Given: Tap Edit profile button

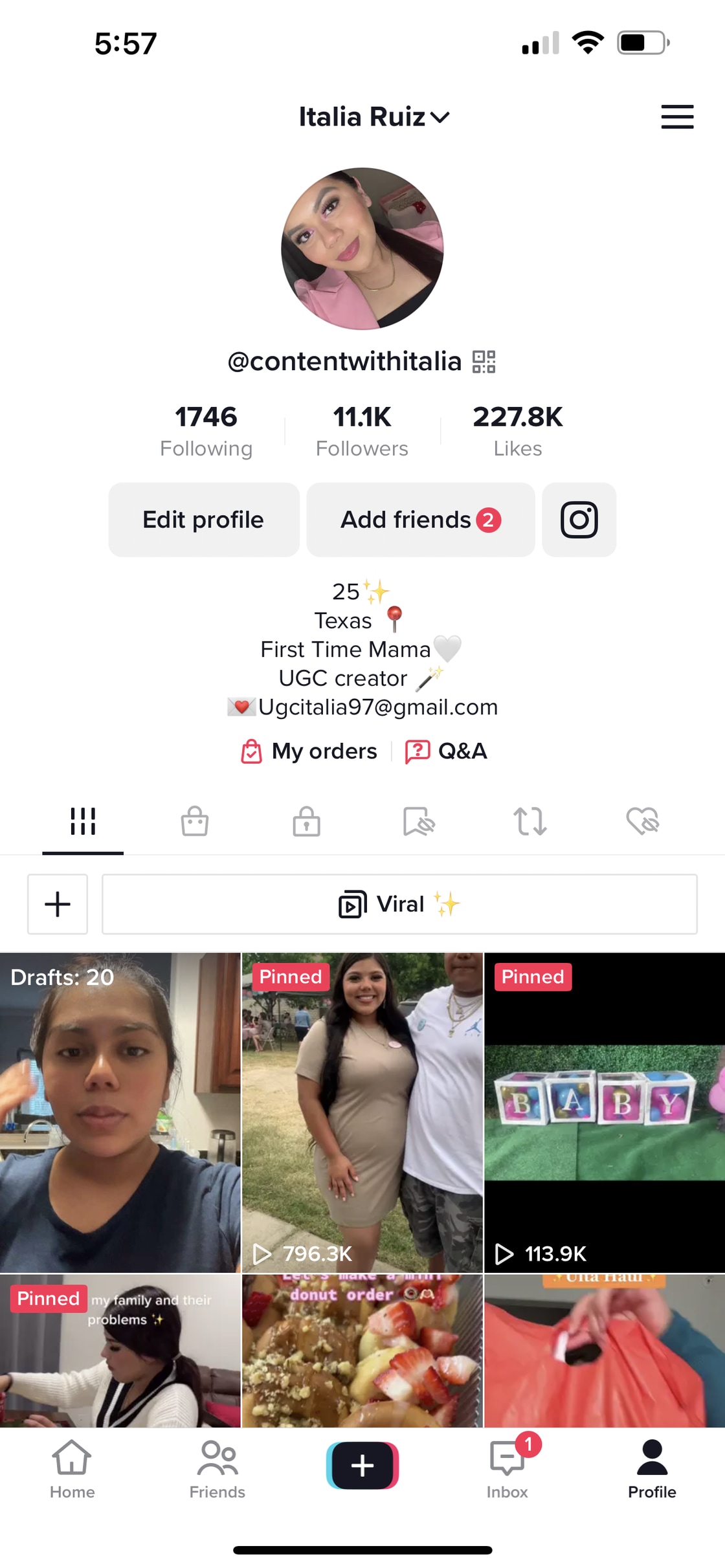Looking at the screenshot, I should pos(203,520).
